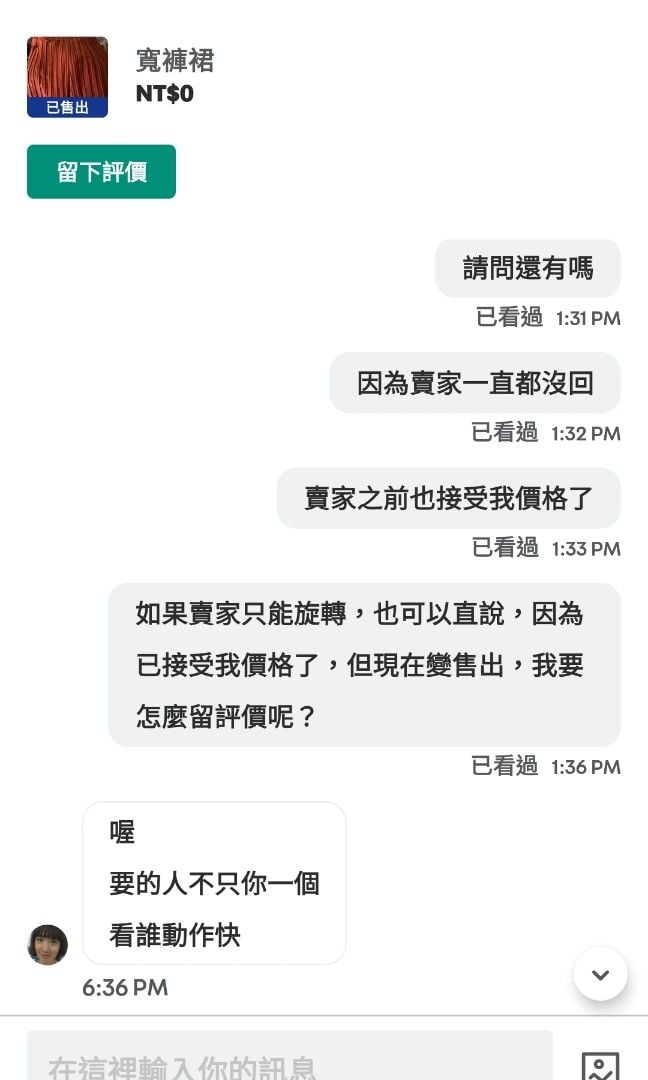Open the seller's profile avatar

[47, 944]
